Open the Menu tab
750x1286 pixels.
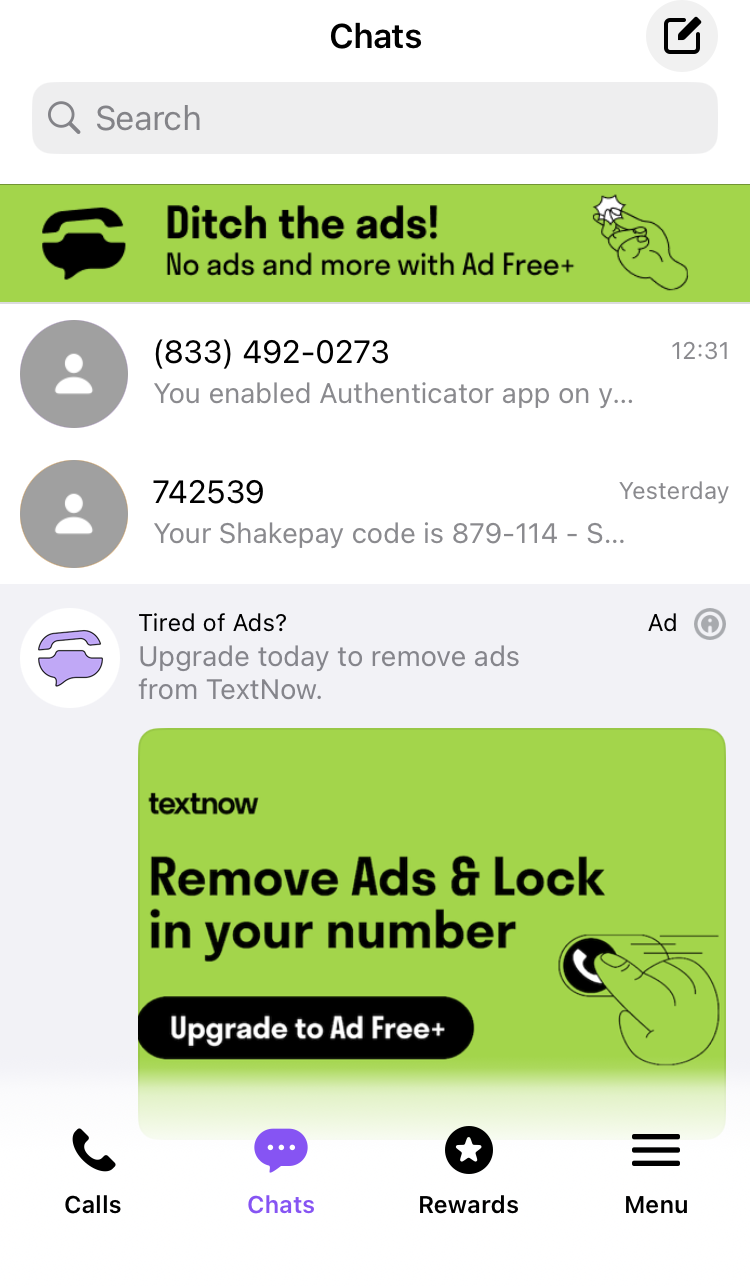tap(656, 1173)
